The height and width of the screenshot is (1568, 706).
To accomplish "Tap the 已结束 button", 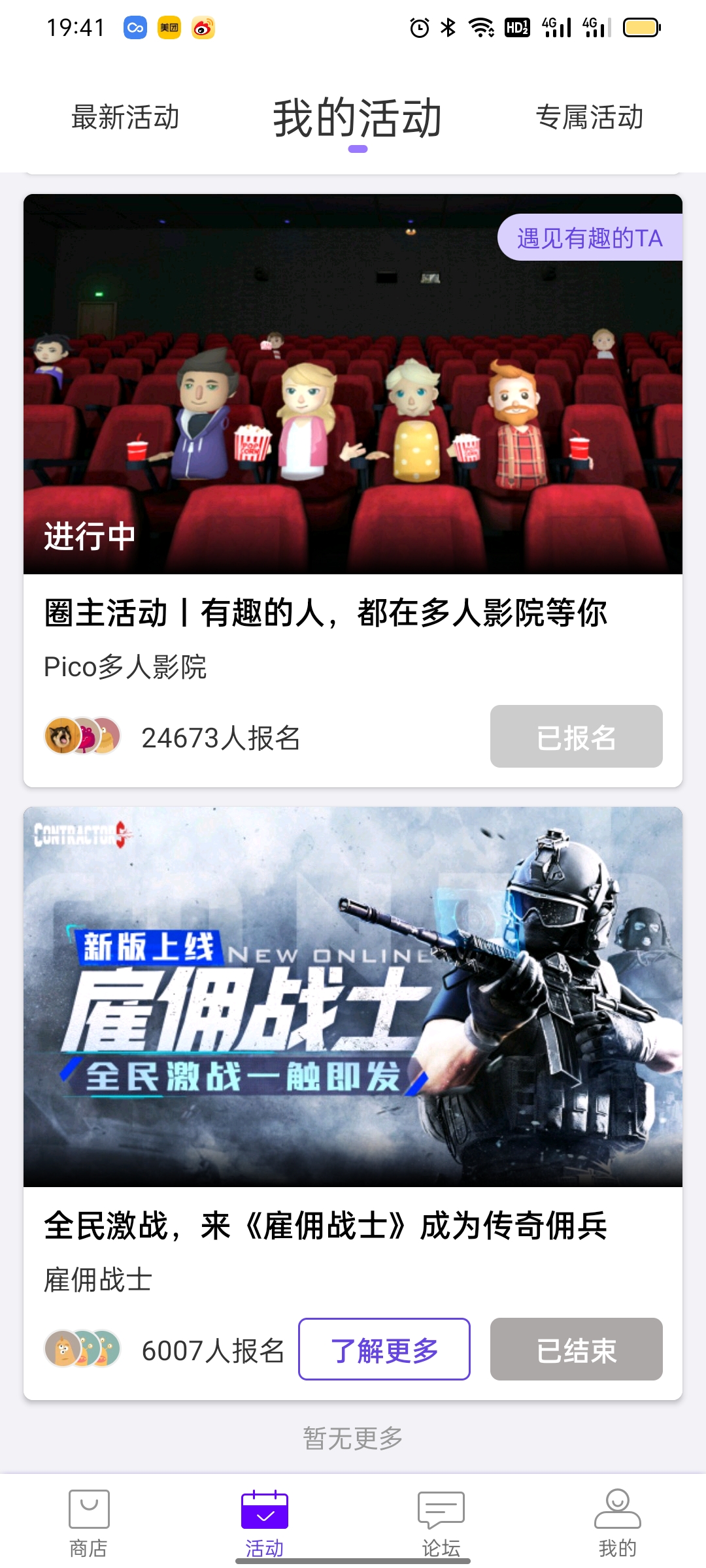I will coord(576,1349).
